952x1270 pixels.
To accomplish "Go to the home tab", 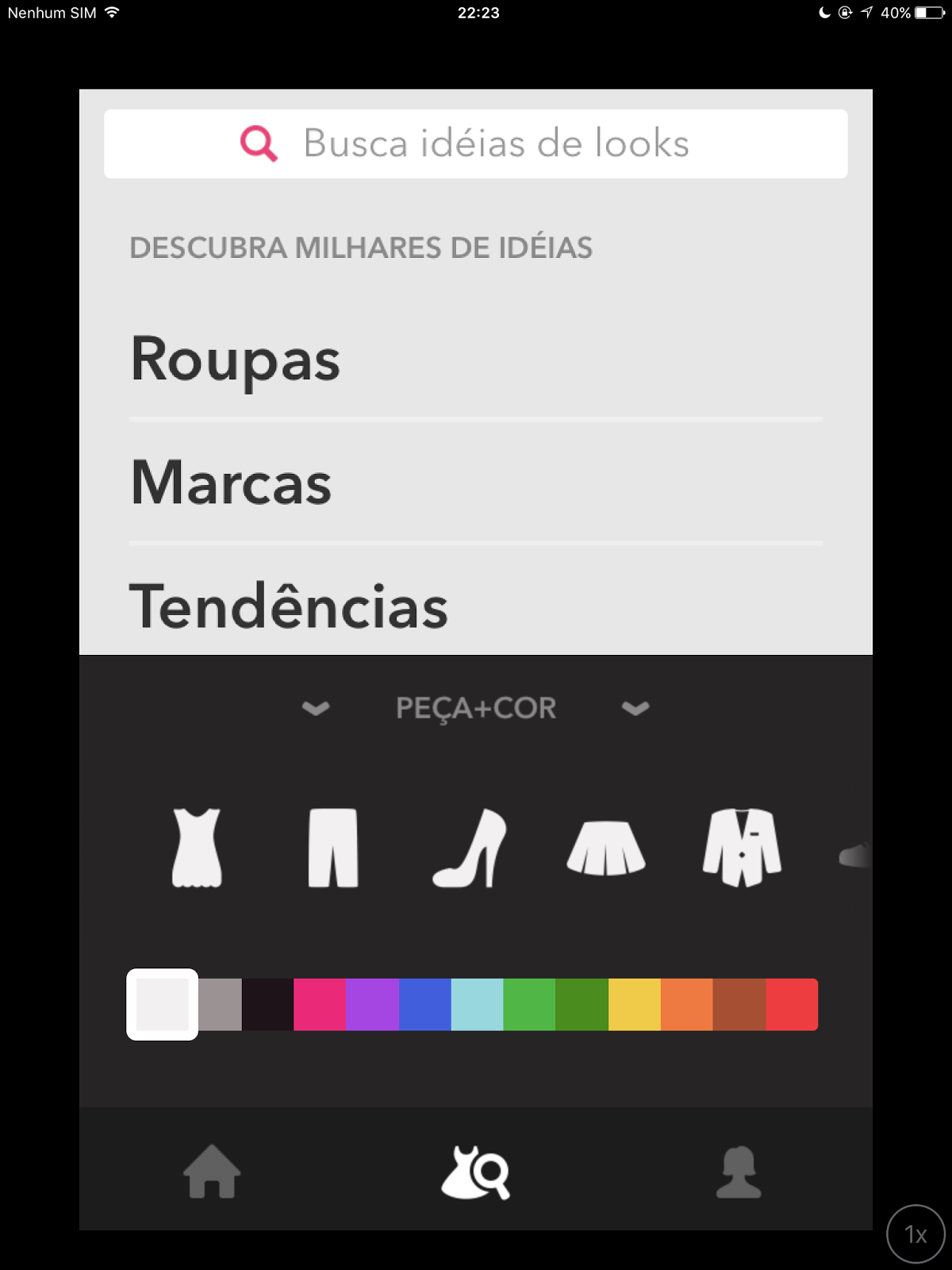I will pos(212,1172).
